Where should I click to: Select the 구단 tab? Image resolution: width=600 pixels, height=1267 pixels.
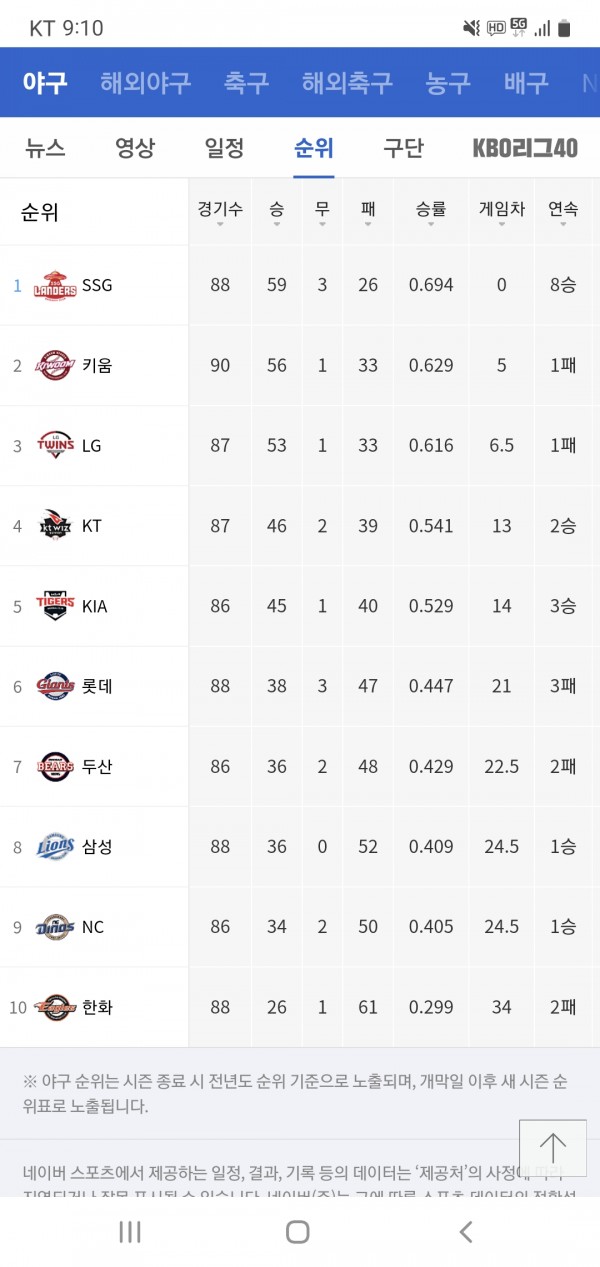coord(403,148)
